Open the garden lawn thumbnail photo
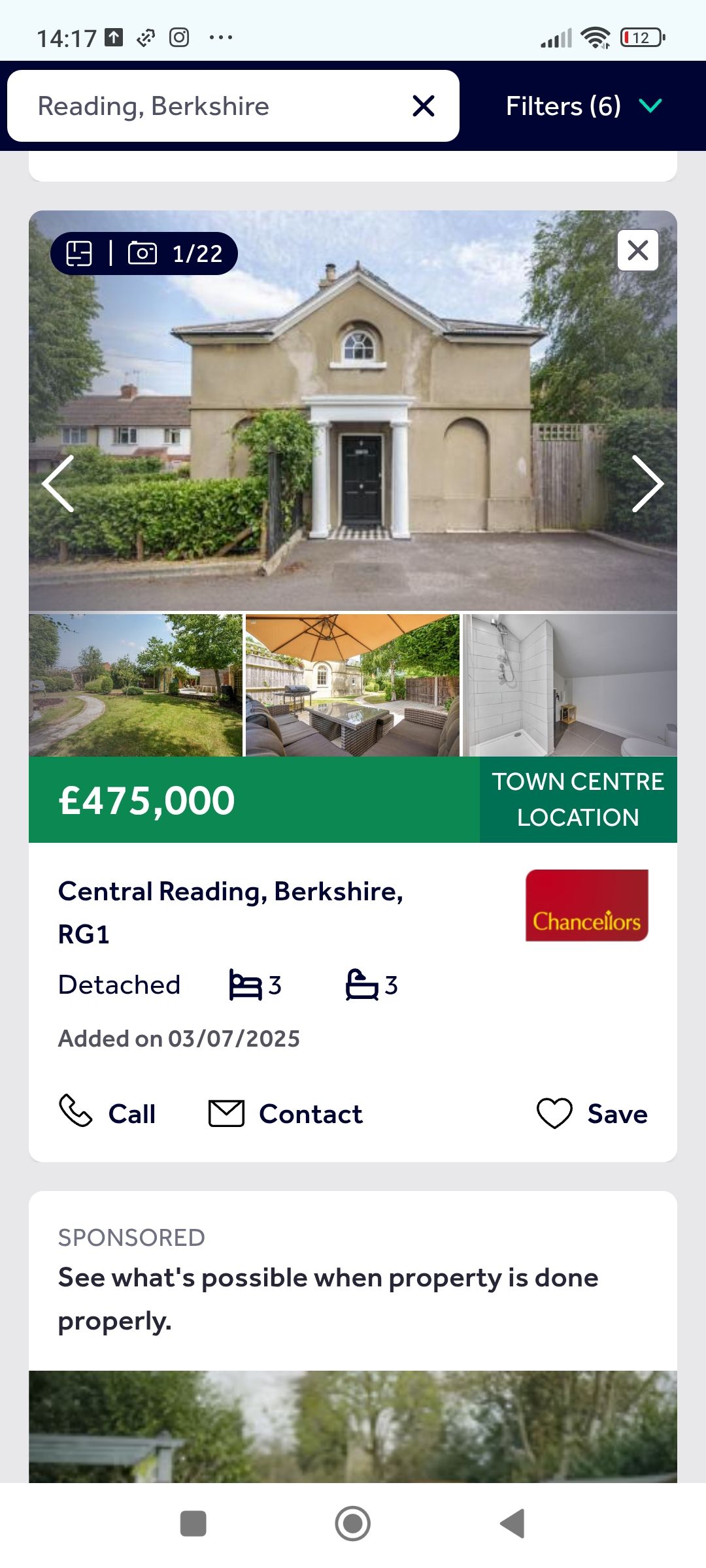 point(135,685)
